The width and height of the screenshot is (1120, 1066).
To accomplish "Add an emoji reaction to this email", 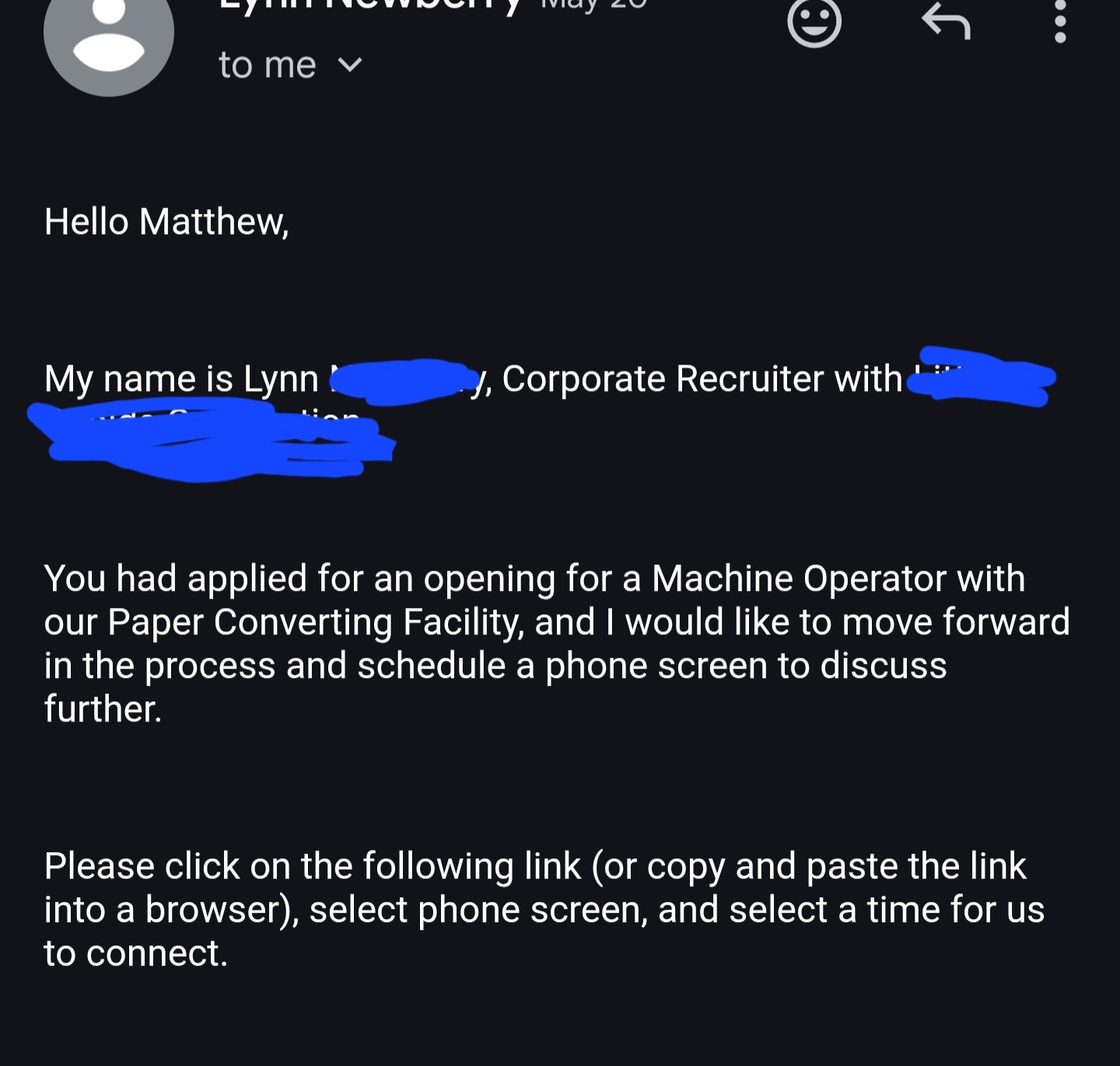I will point(814,23).
